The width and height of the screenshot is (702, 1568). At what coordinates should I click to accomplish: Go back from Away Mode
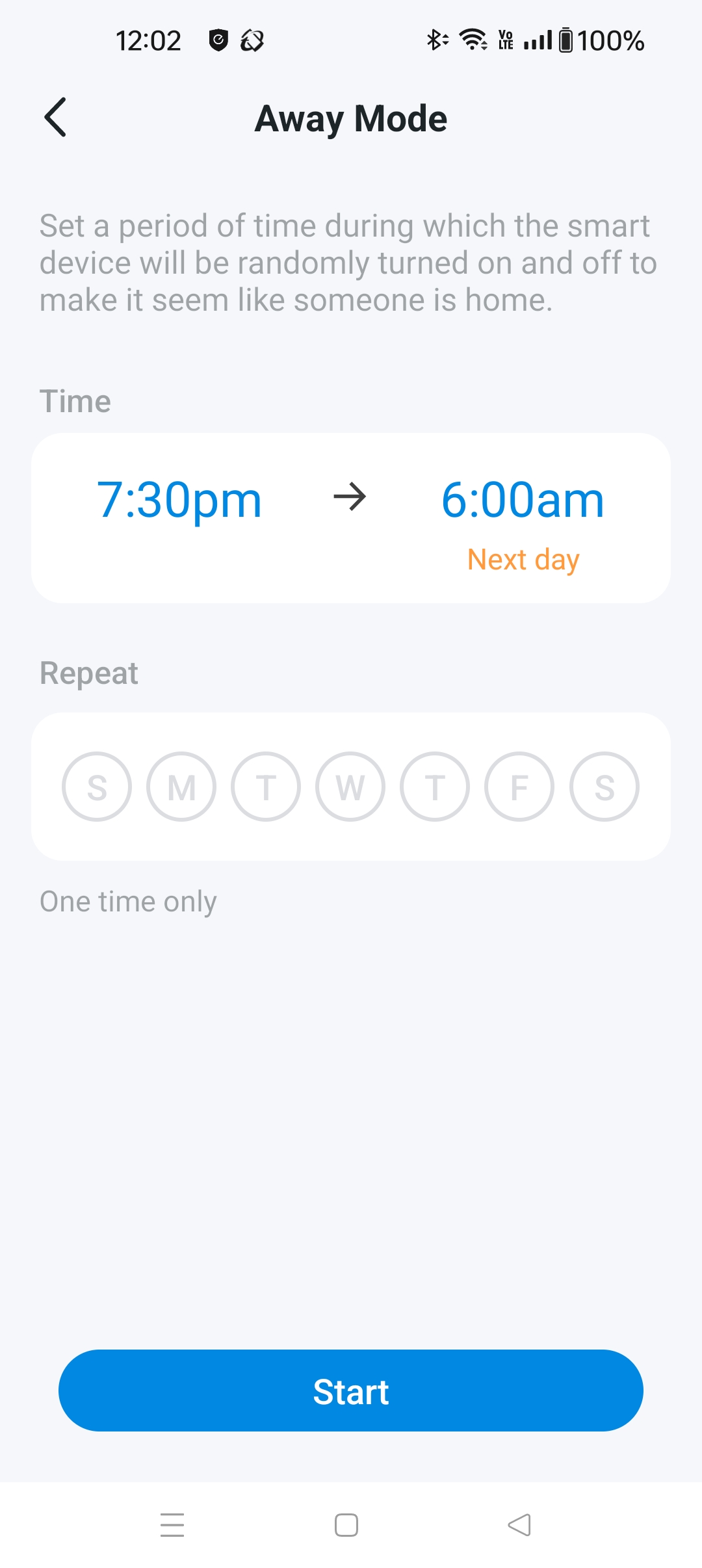(55, 118)
